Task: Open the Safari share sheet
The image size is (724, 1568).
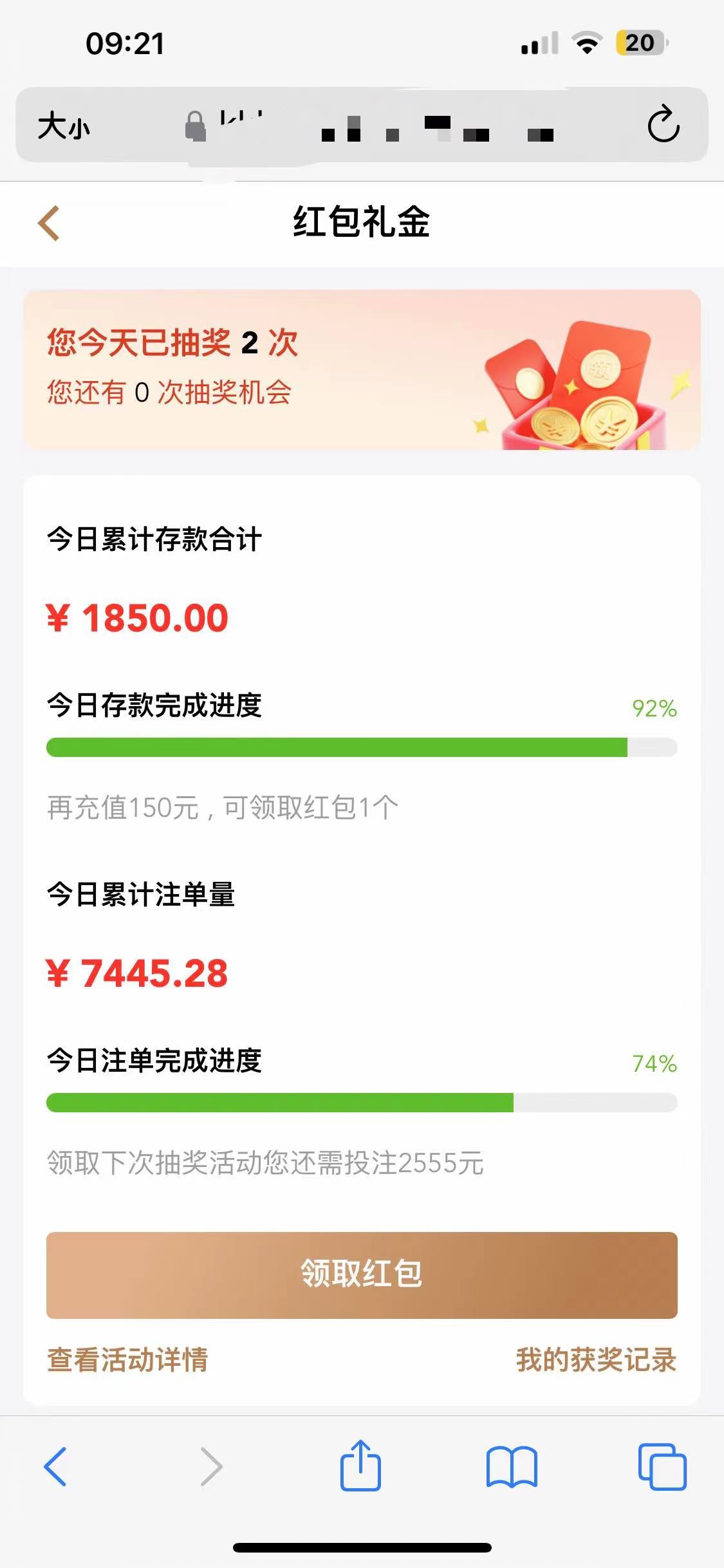Action: 360,1465
